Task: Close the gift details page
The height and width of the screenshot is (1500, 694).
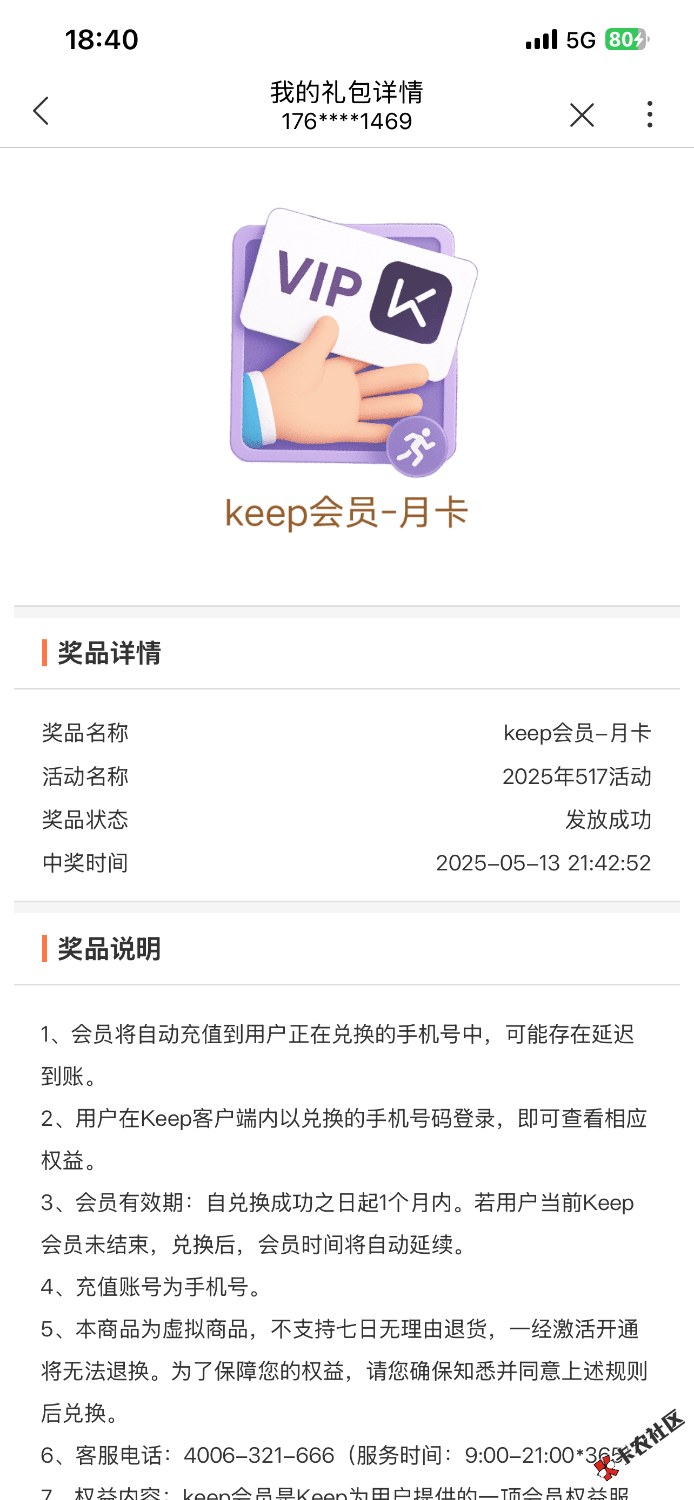Action: [x=582, y=115]
